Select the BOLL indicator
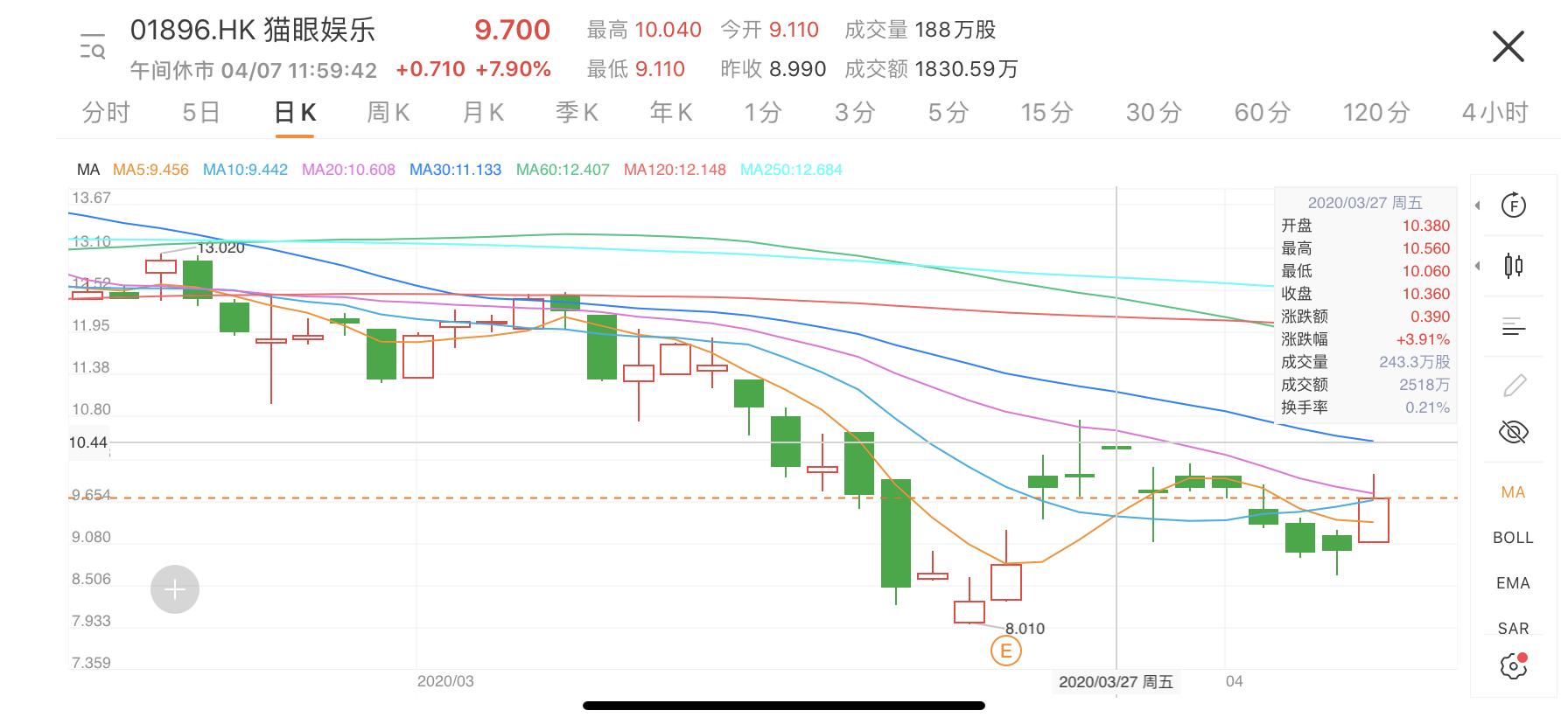This screenshot has width=1568, height=724. tap(1513, 538)
